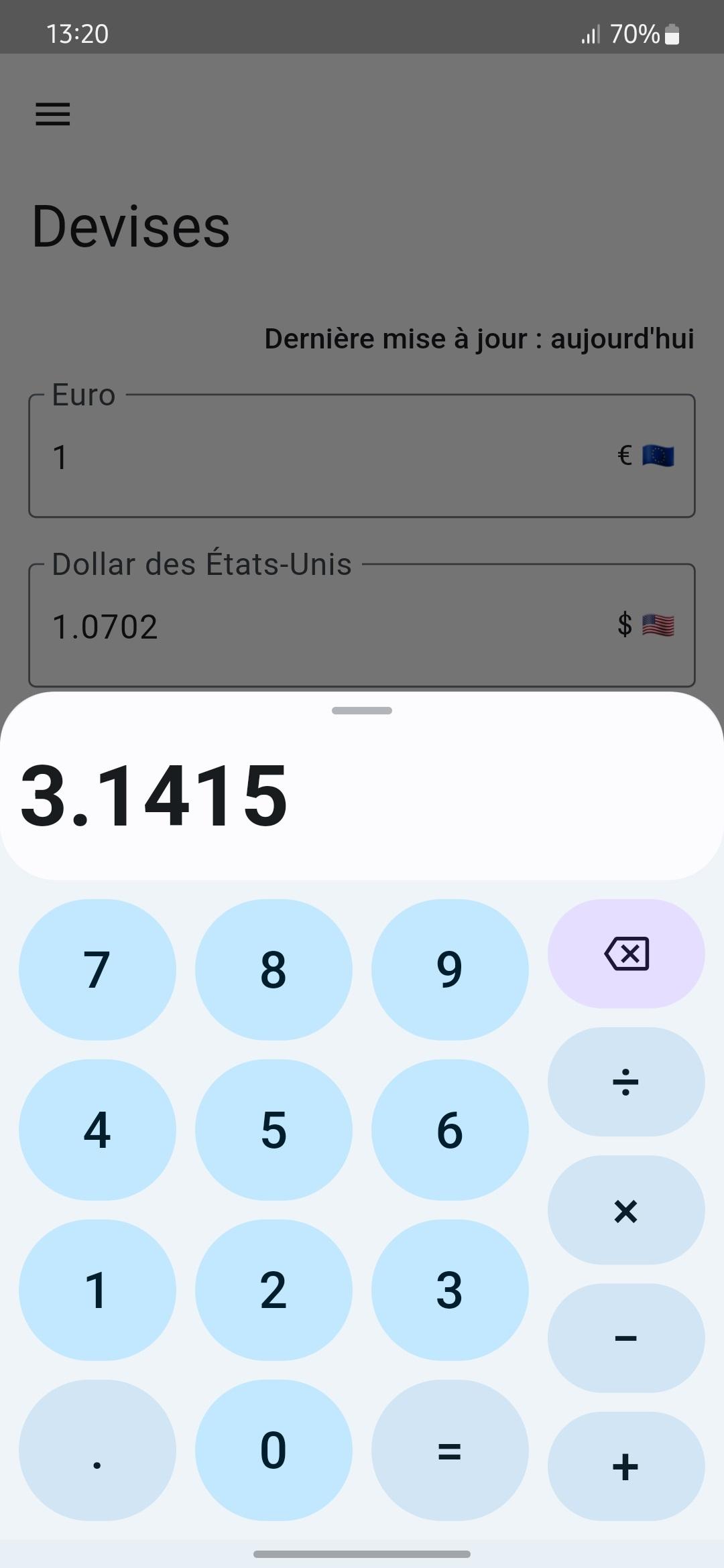Enter digit 7 on the keypad
The width and height of the screenshot is (724, 1568).
[x=97, y=970]
